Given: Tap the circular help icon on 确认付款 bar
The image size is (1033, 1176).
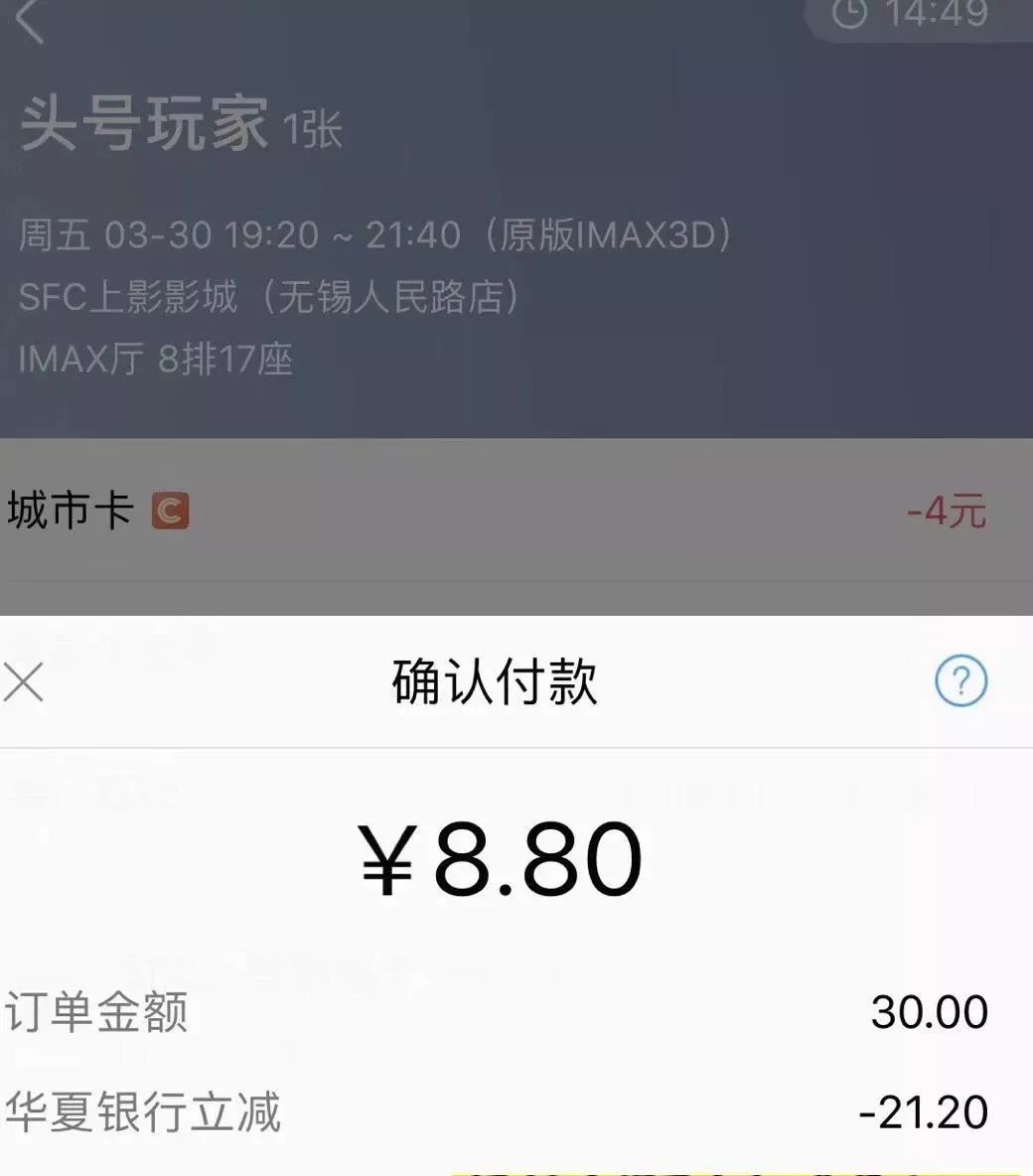Looking at the screenshot, I should point(959,680).
